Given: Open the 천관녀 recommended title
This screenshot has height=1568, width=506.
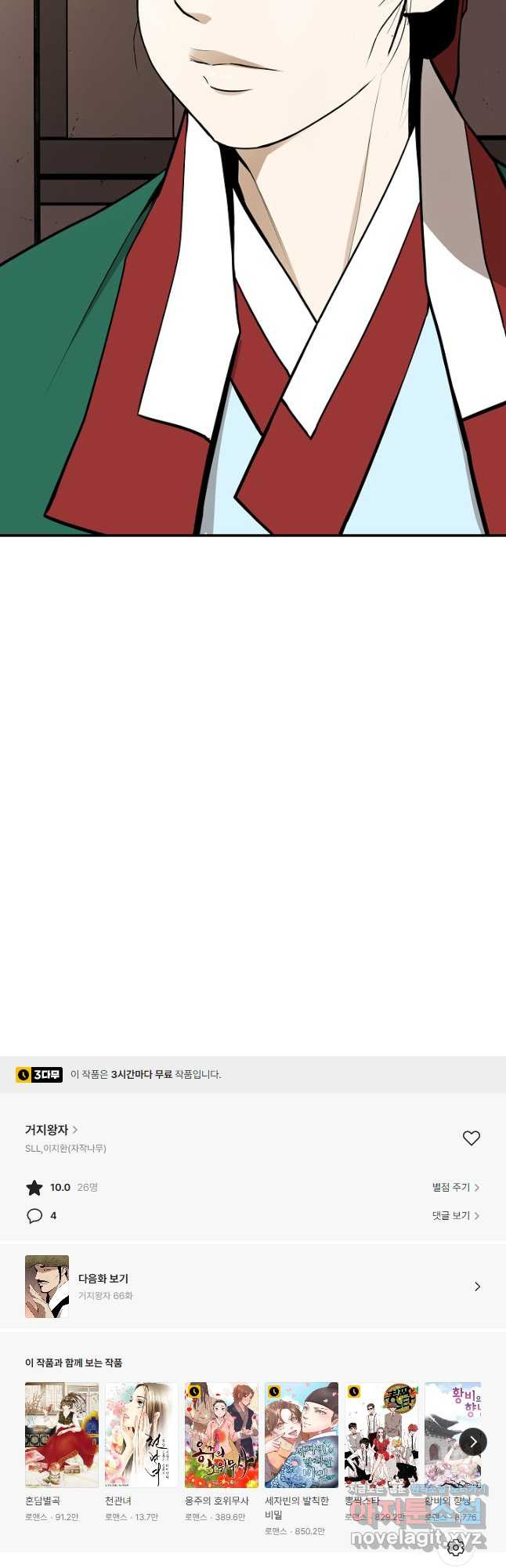Looking at the screenshot, I should click(x=141, y=1435).
